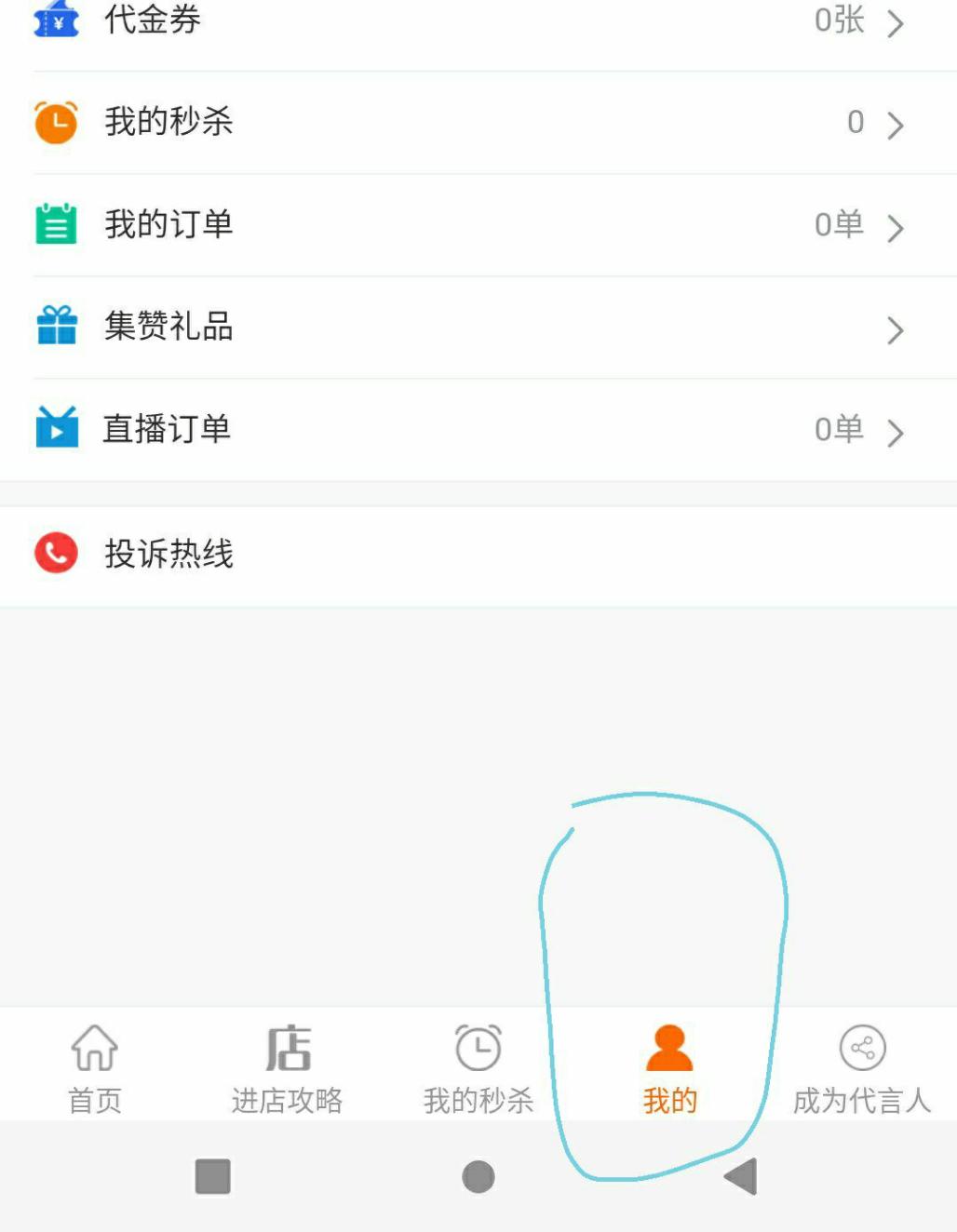Select the 我的 profile tab
The width and height of the screenshot is (957, 1232).
[x=669, y=1068]
